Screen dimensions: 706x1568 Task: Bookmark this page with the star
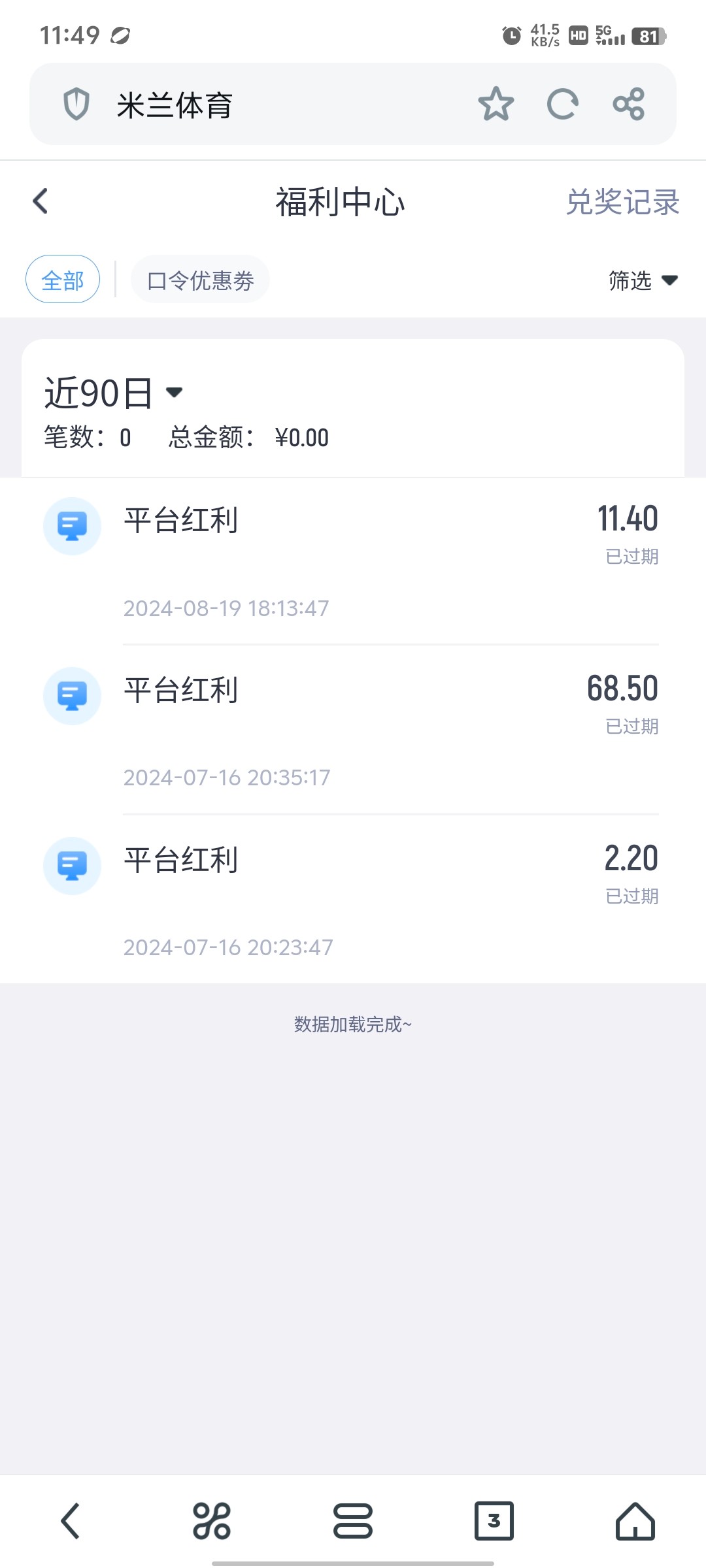click(x=496, y=104)
